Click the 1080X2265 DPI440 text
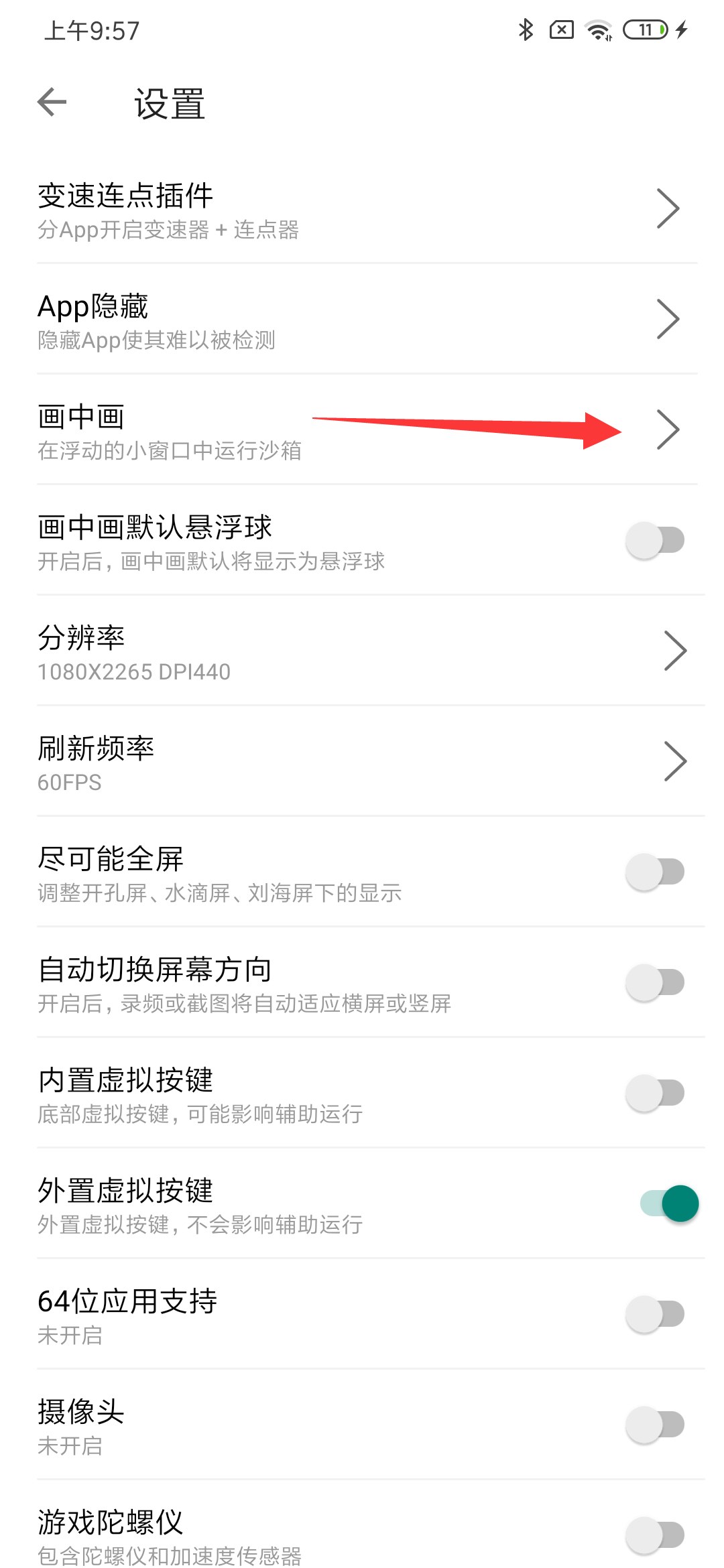This screenshot has width=724, height=1568. click(x=133, y=671)
